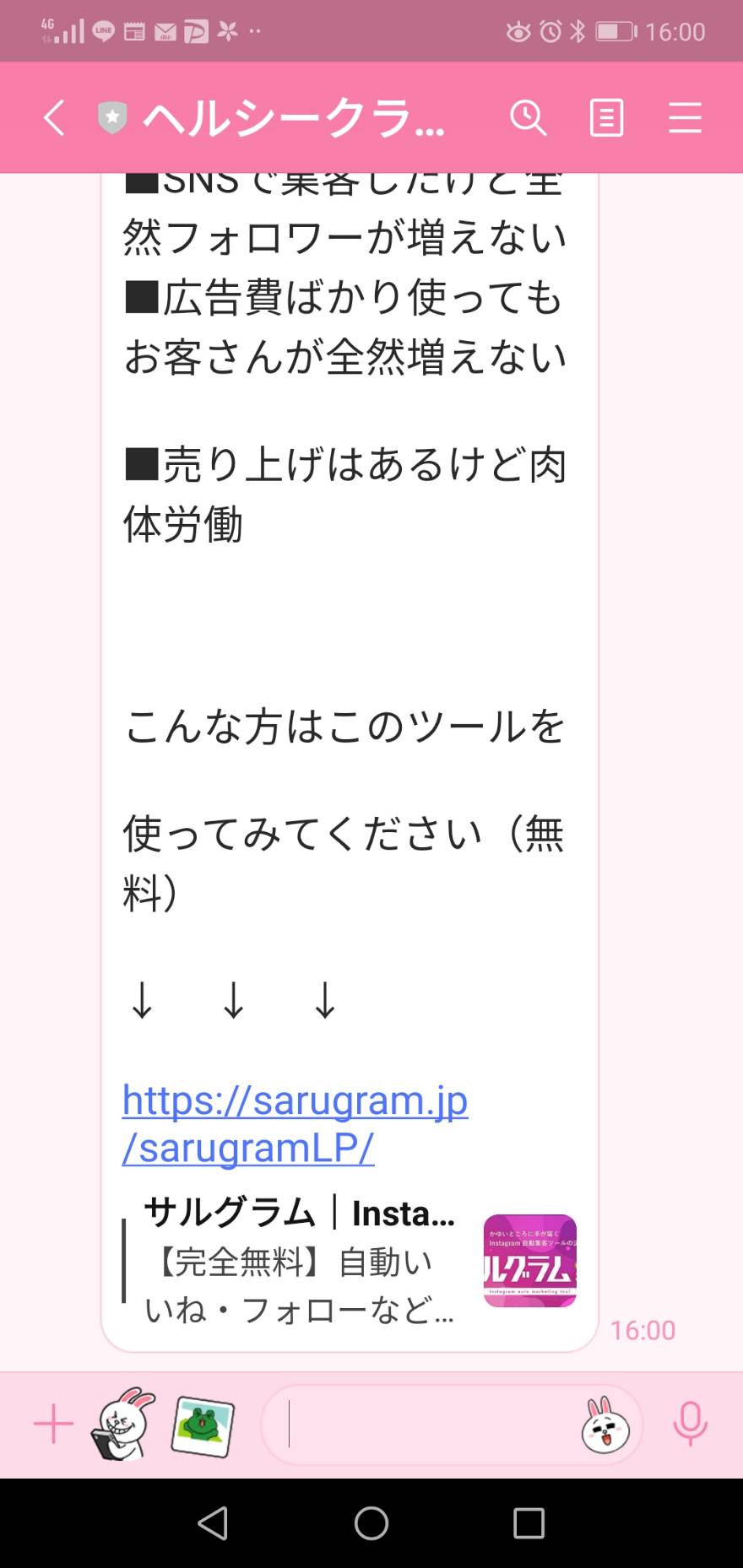Open the サルグラム link preview card
The width and height of the screenshot is (743, 1568).
[x=350, y=1260]
